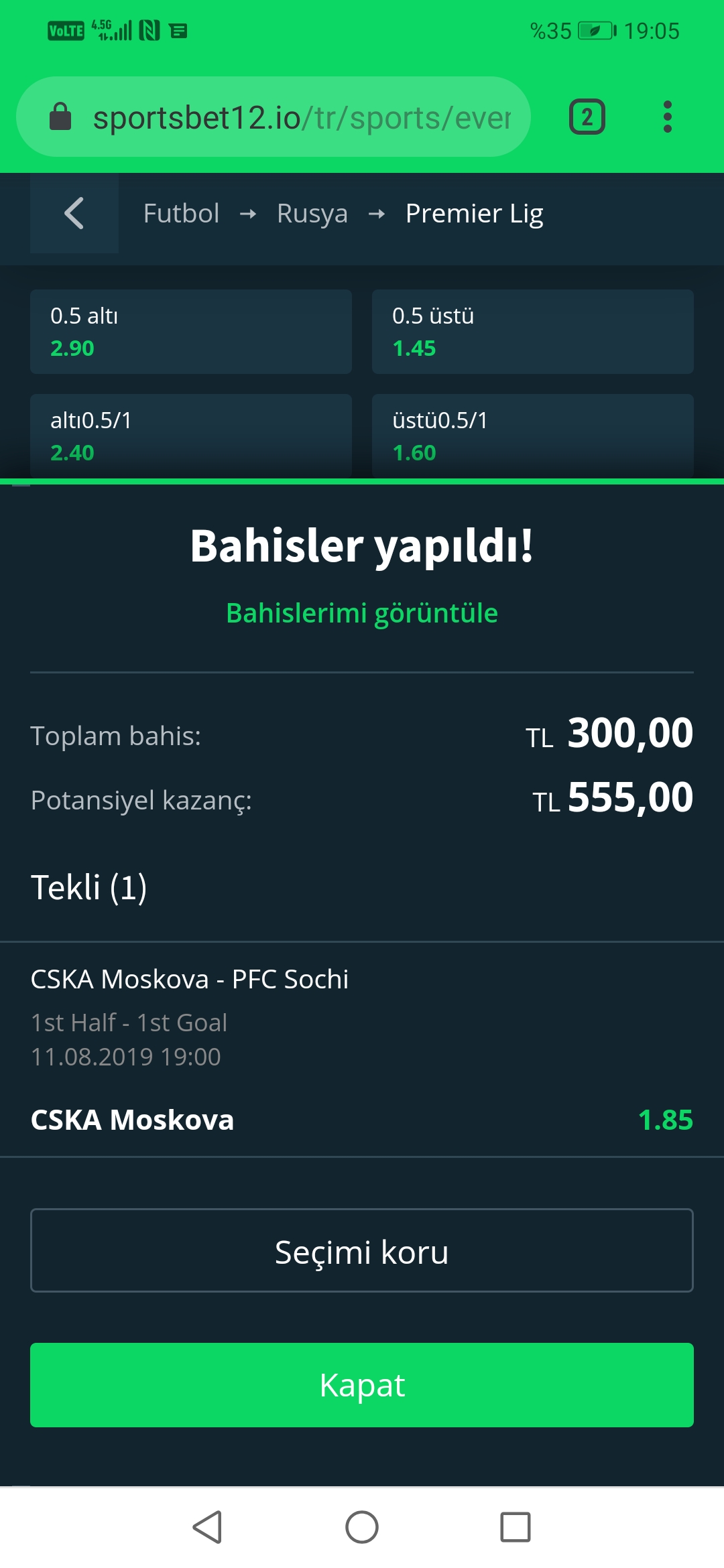Go to the Rusya breadcrumb

[312, 213]
